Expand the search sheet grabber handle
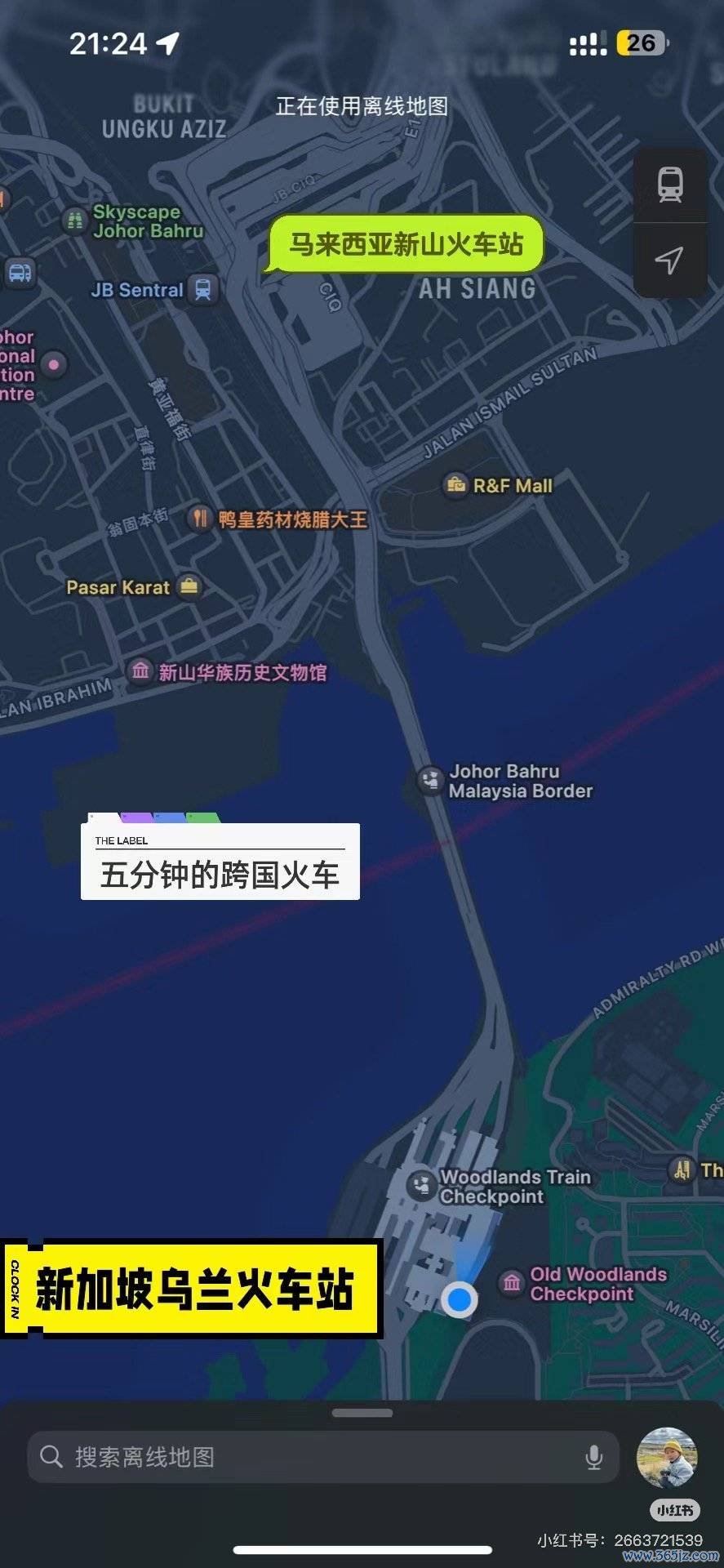The height and width of the screenshot is (1568, 724). (x=362, y=1413)
